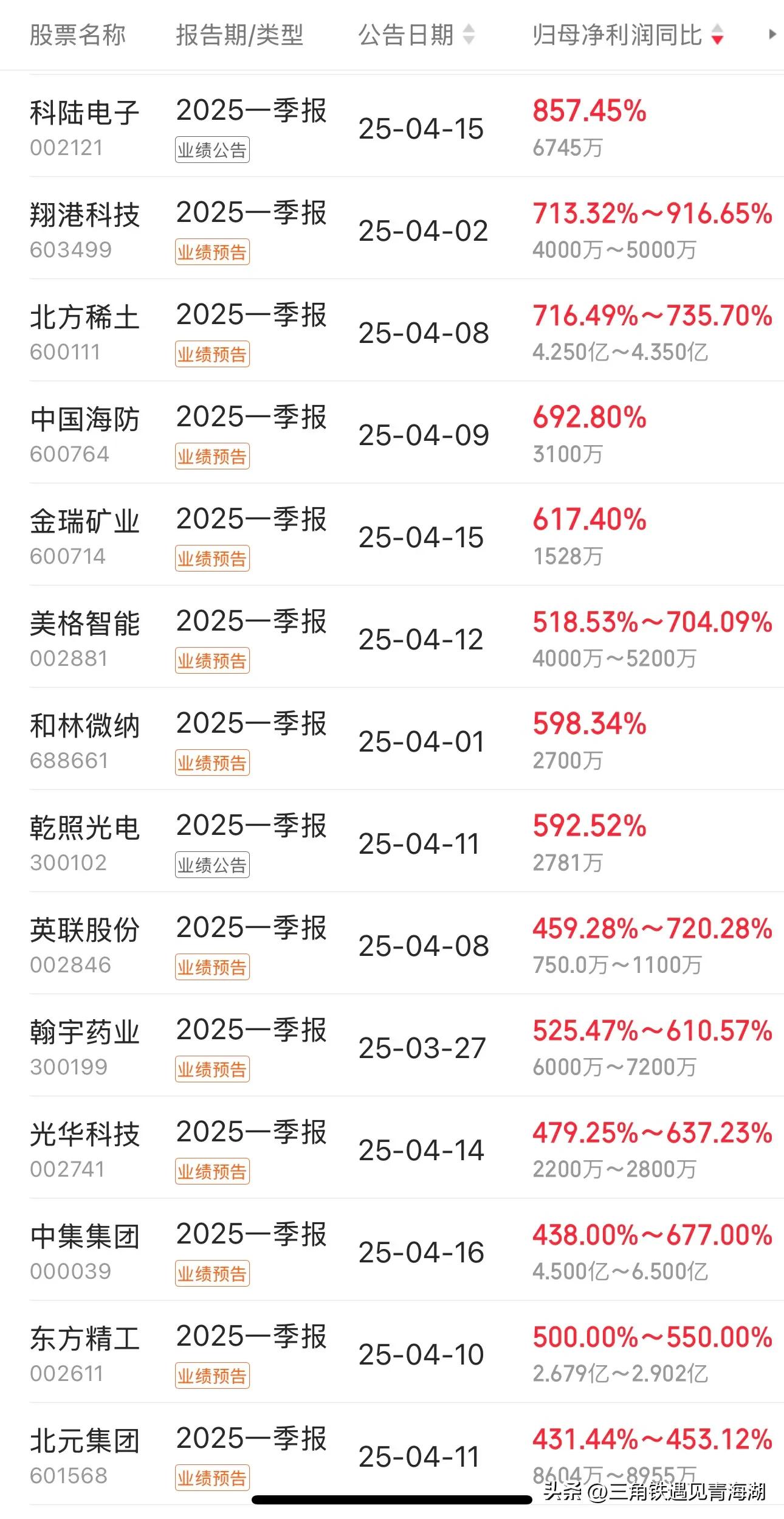Sort by 归母净利润同比 column
Viewport: 784px width, 1519px height.
point(628,35)
